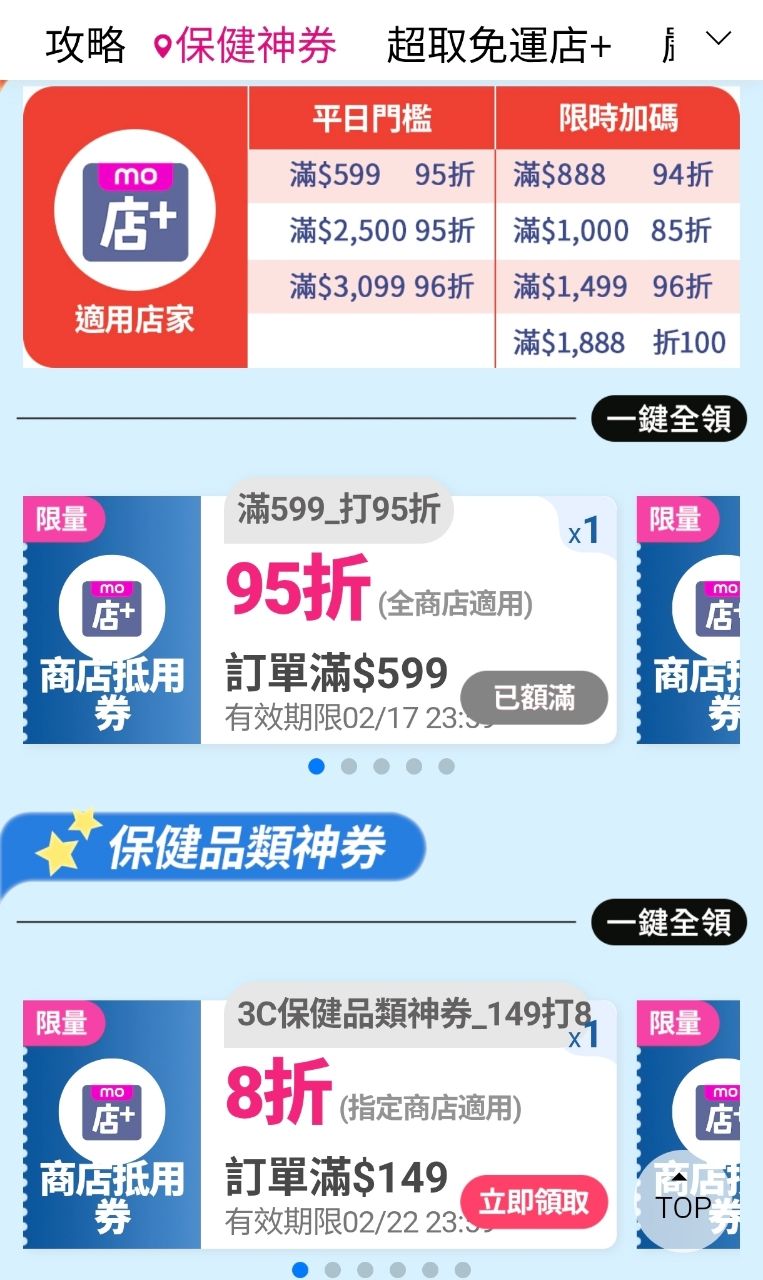Claim all store coupons under the 店+ table

(x=668, y=419)
